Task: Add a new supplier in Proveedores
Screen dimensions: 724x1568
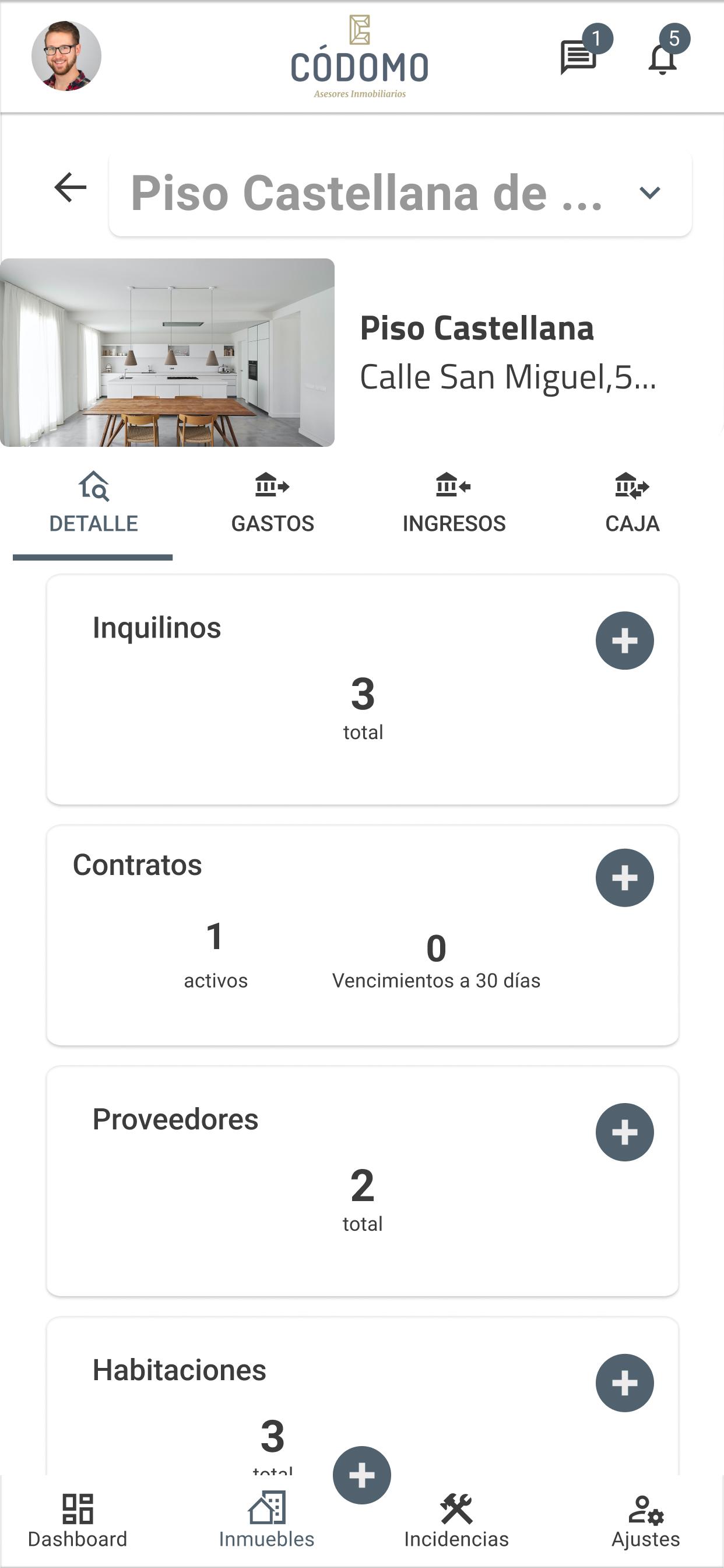Action: click(625, 1132)
